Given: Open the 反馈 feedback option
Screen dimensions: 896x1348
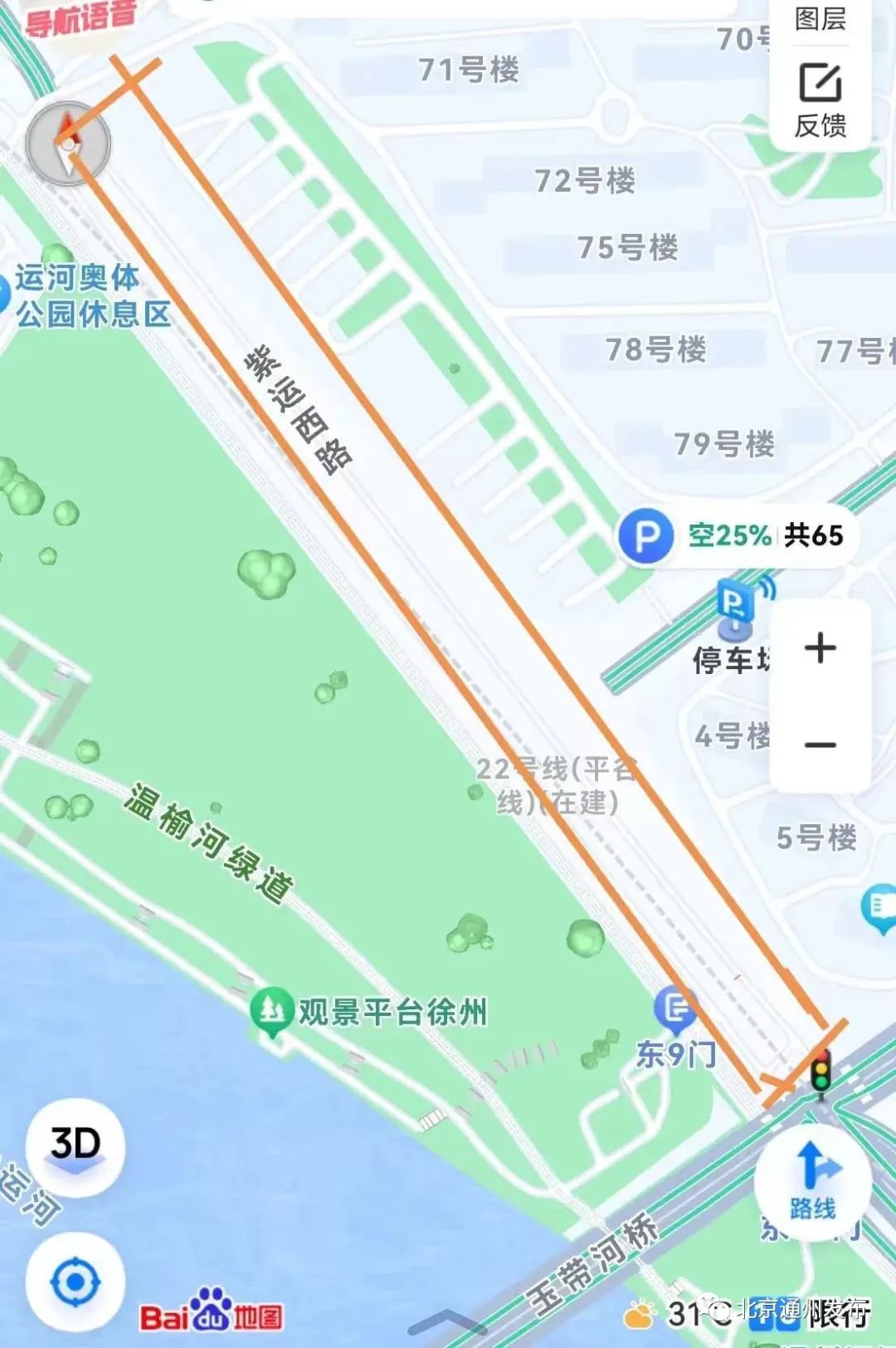Looking at the screenshot, I should (x=820, y=100).
